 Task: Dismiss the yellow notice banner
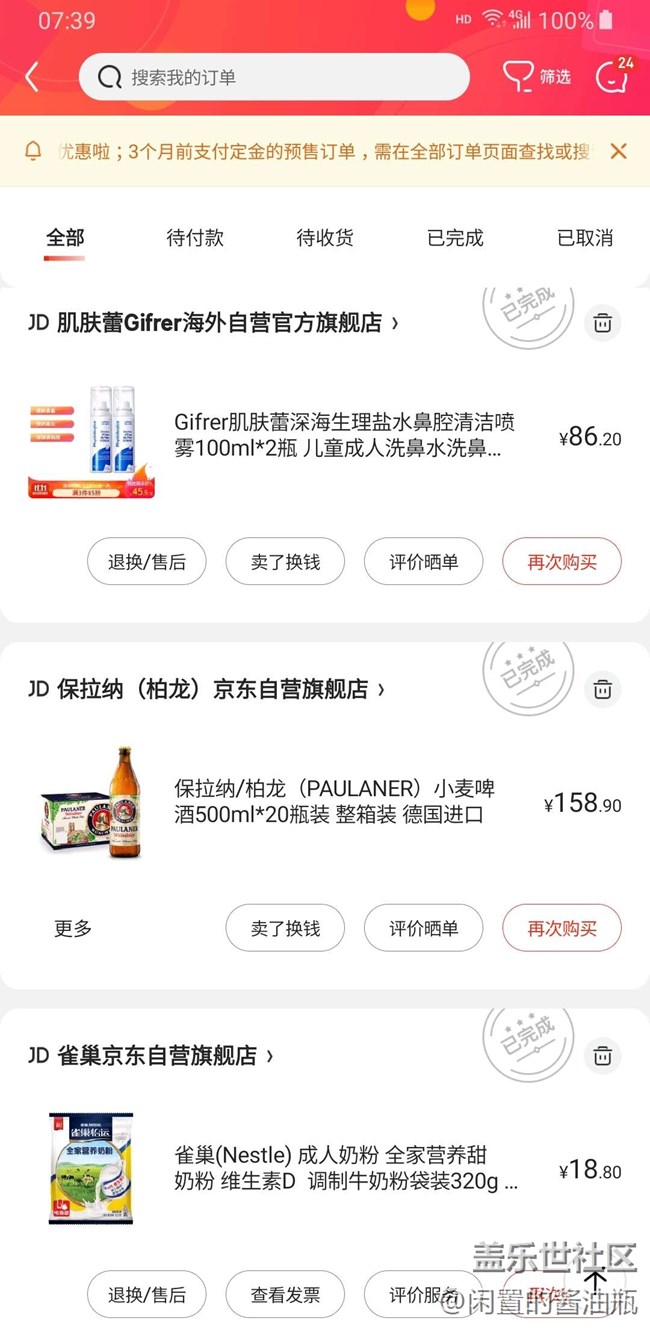point(618,151)
